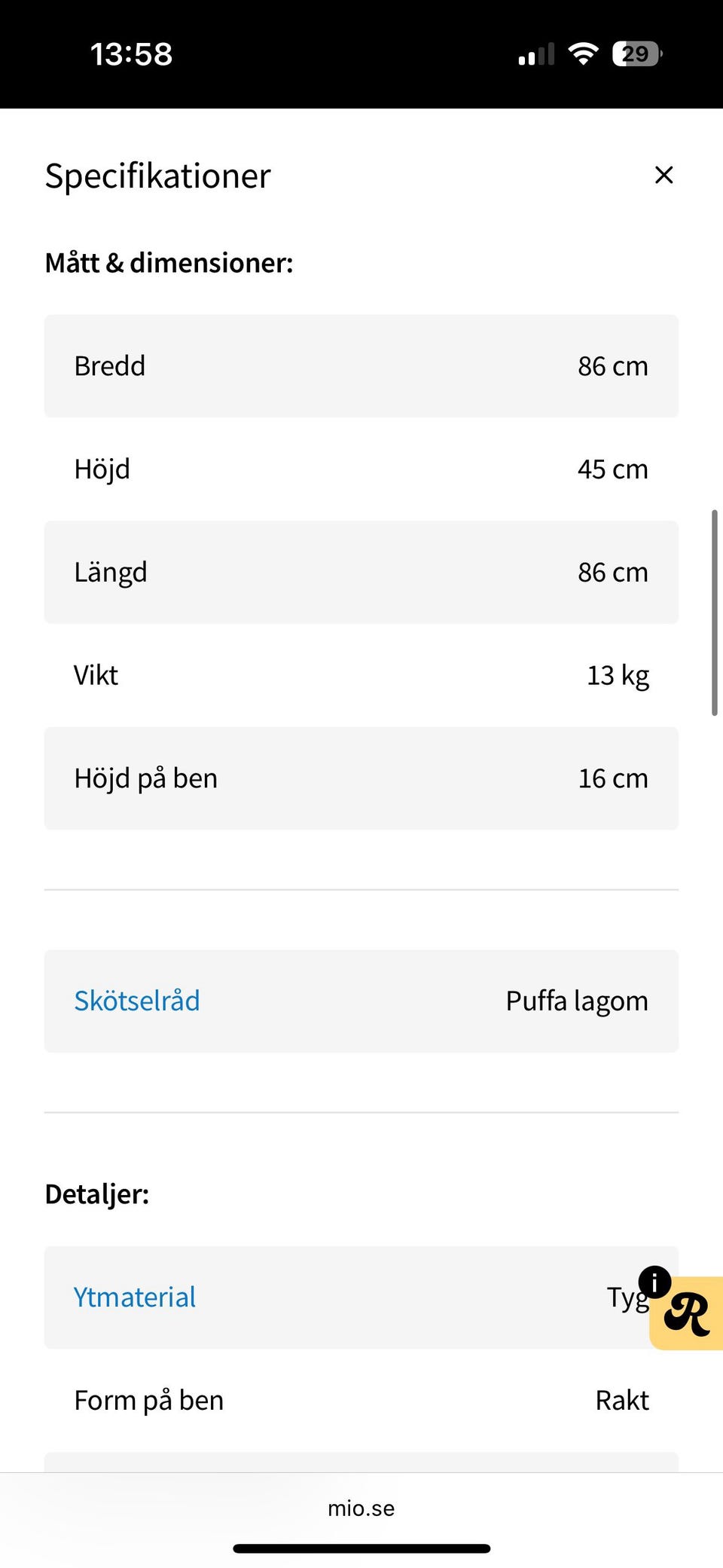Open the Skötselråd link
Viewport: 723px width, 1568px height.
click(137, 1001)
